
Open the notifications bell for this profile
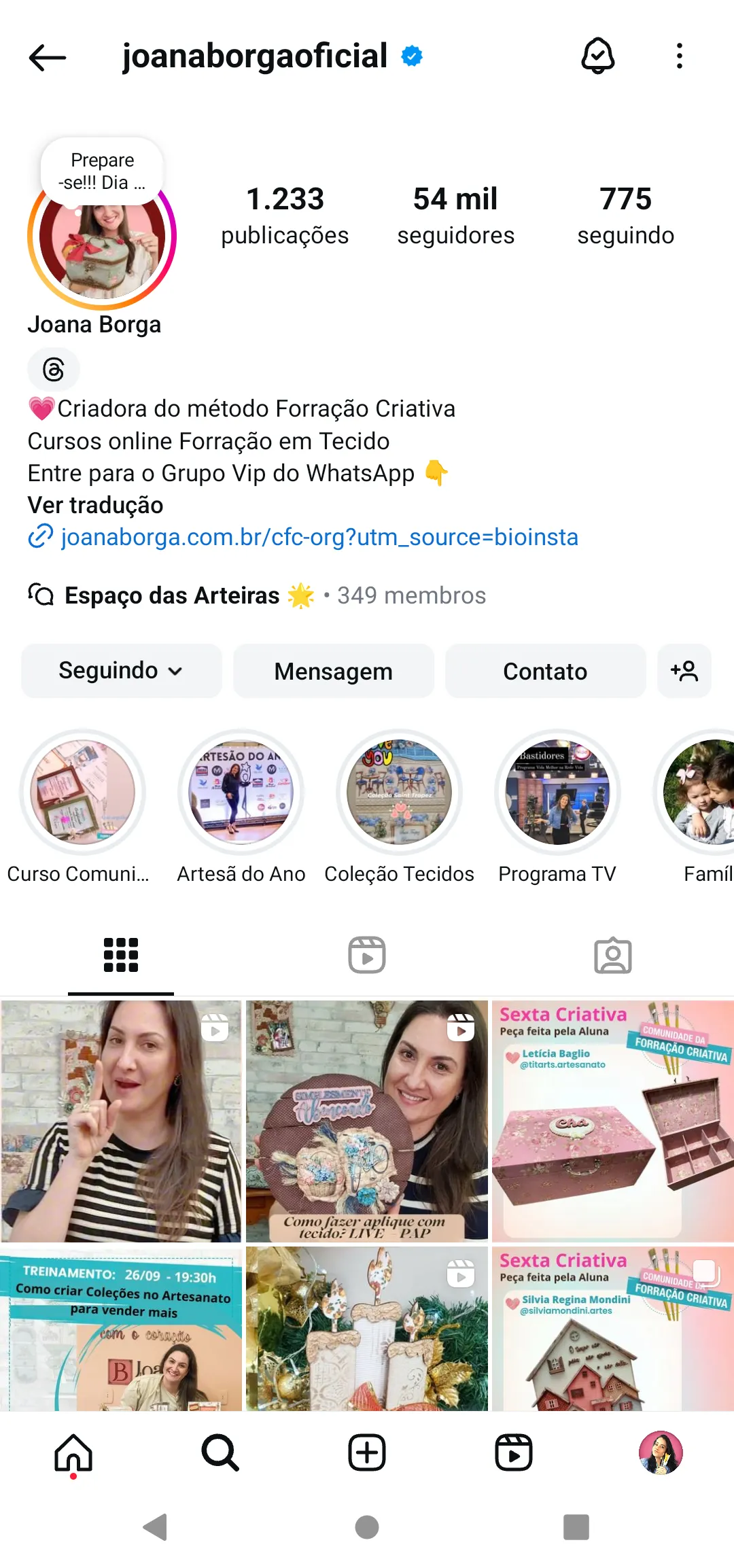tap(598, 56)
